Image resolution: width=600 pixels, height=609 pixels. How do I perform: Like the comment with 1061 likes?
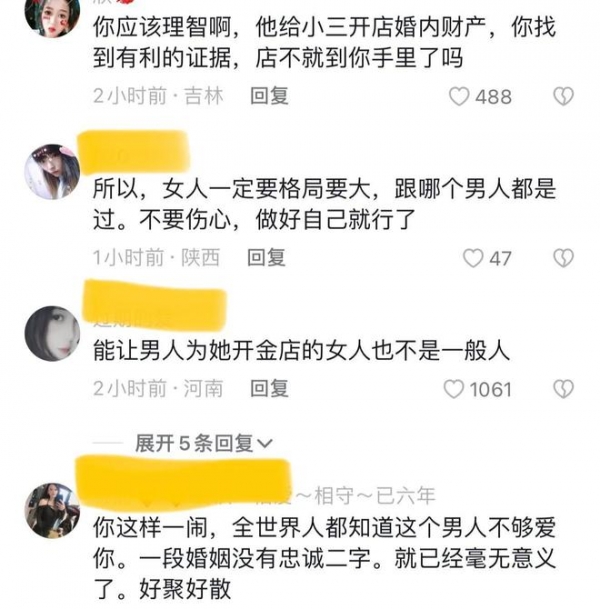454,389
